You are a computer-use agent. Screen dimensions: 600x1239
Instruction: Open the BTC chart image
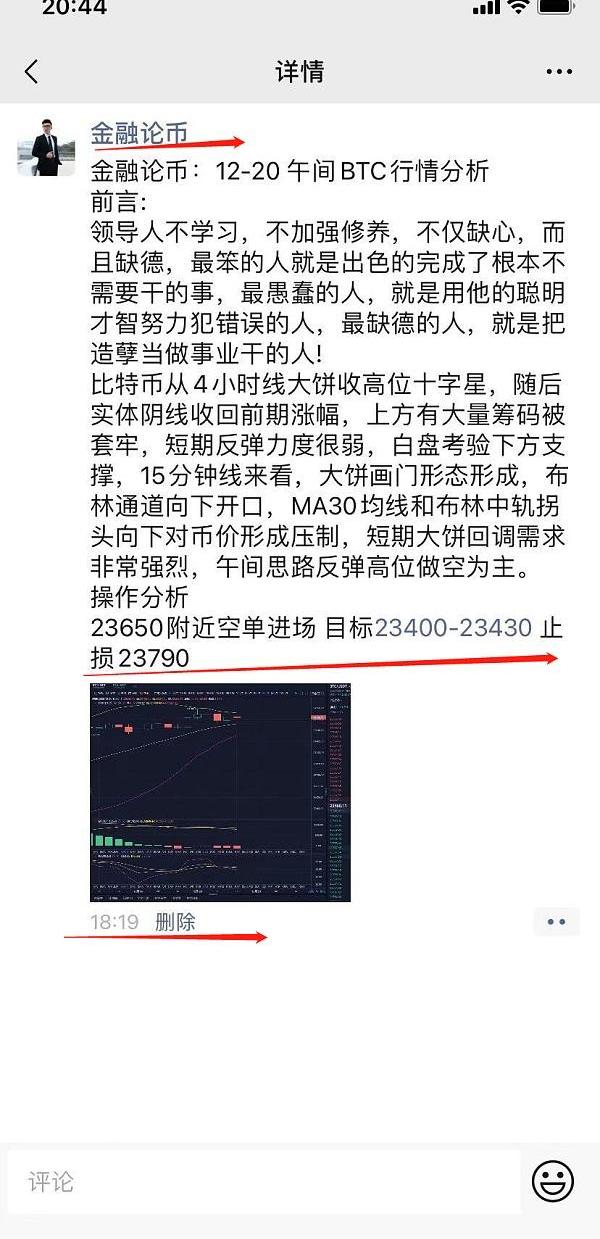220,792
